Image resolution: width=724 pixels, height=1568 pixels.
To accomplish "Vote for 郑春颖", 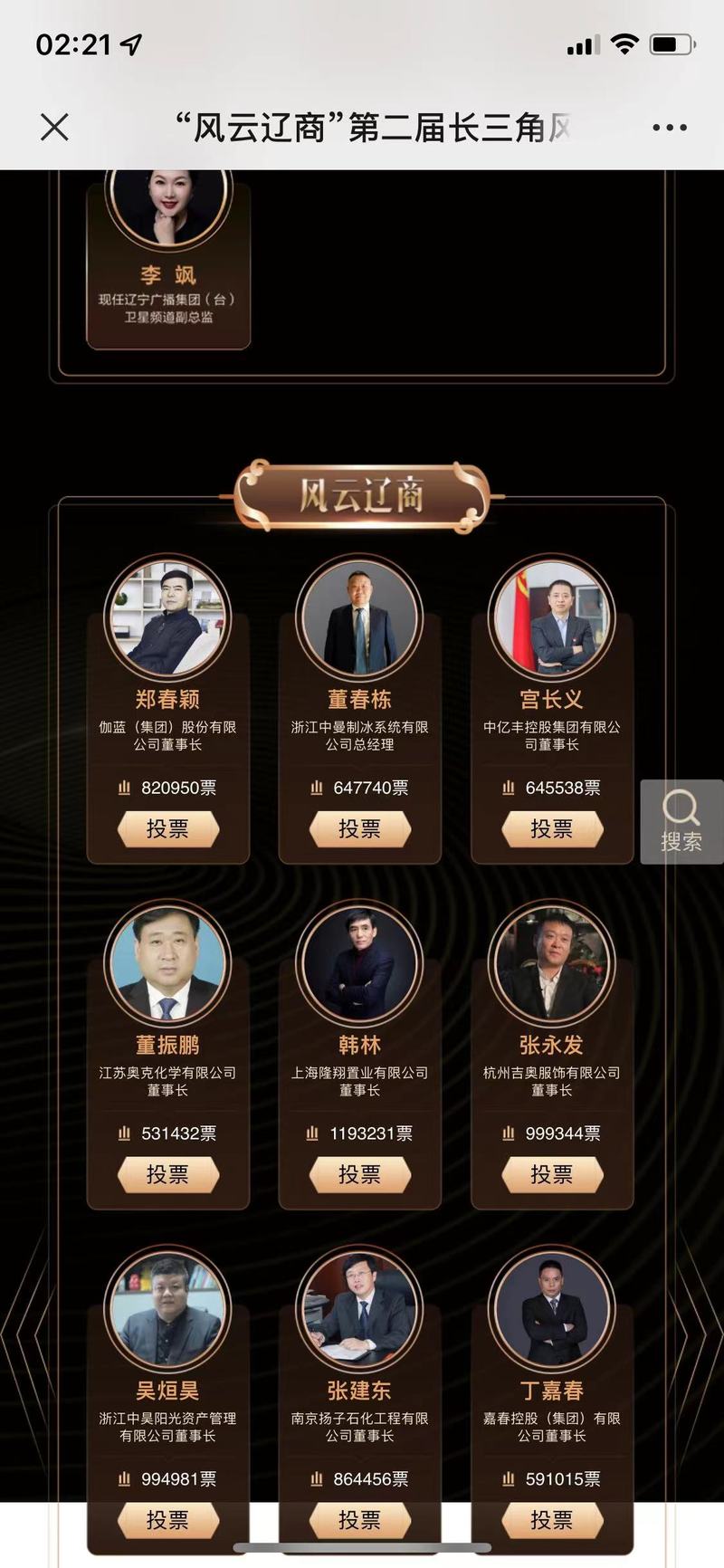I will pos(167,828).
